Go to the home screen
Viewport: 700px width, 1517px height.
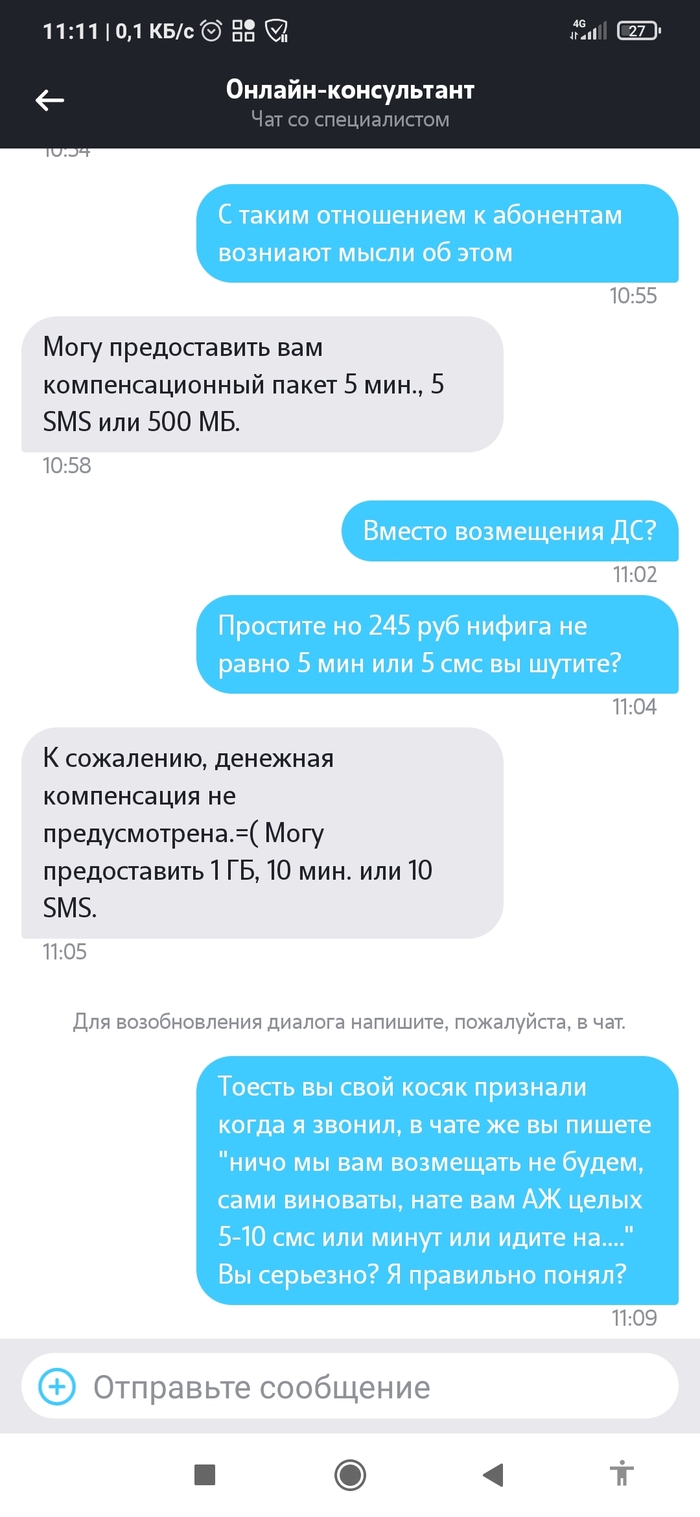coord(350,1474)
